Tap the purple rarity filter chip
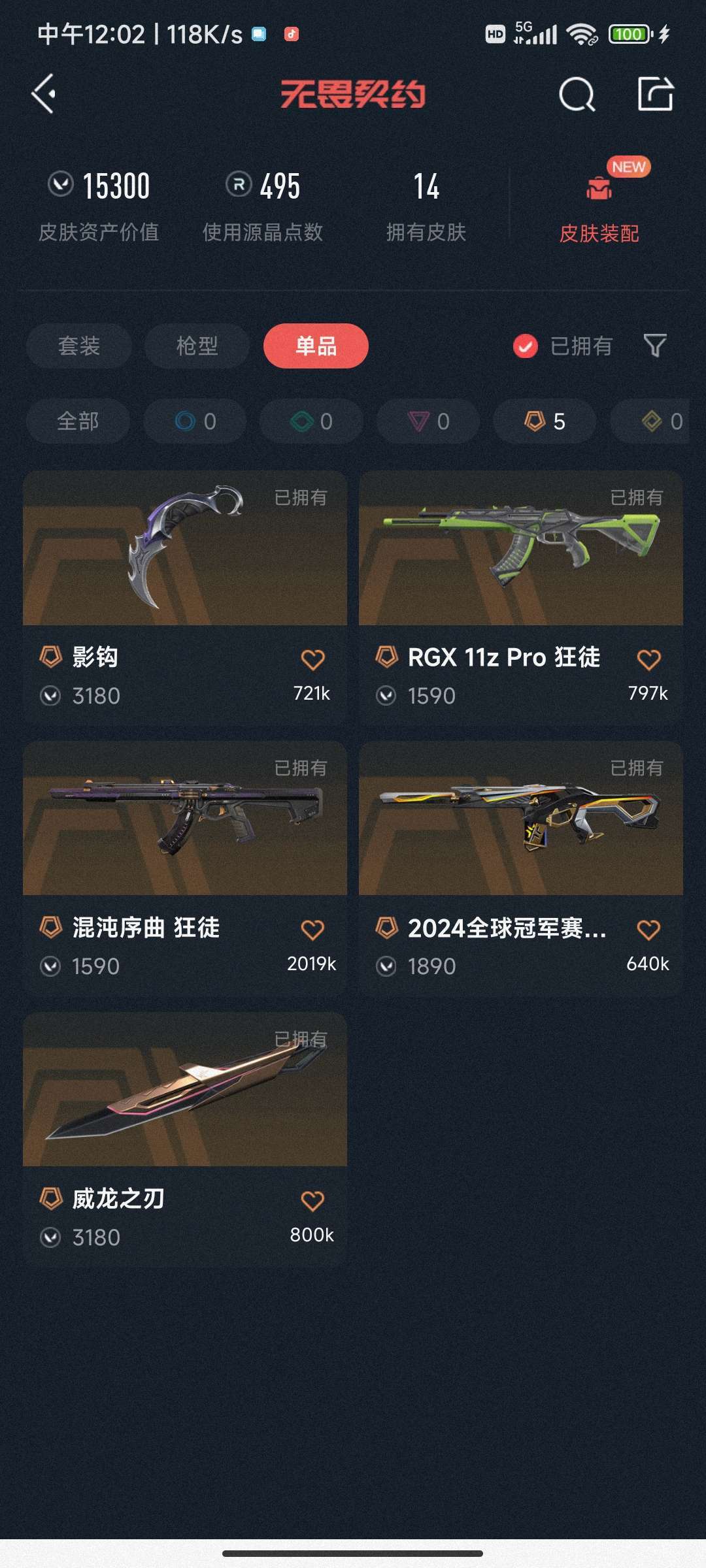 click(427, 421)
